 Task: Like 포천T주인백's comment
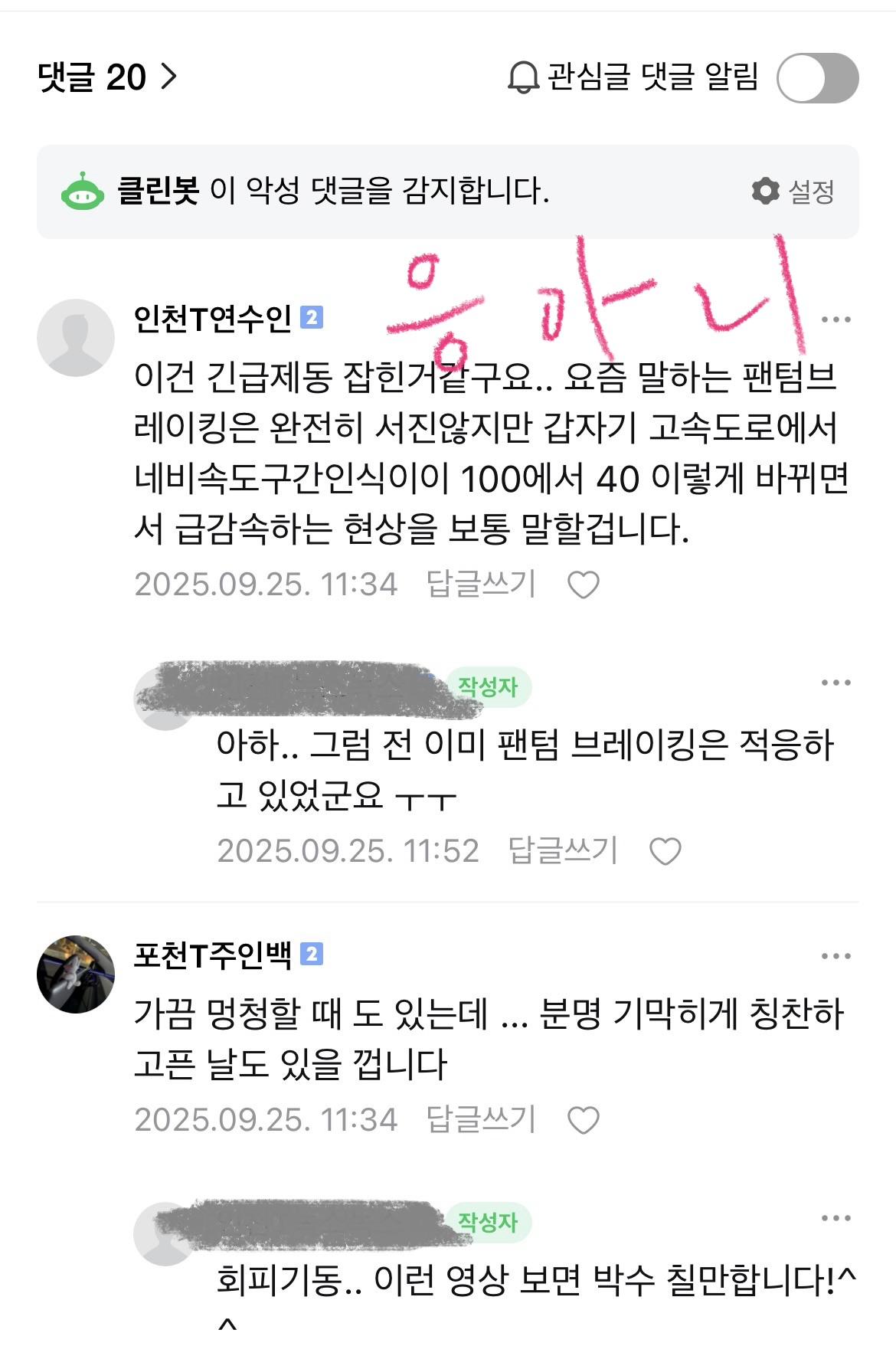click(x=583, y=1121)
